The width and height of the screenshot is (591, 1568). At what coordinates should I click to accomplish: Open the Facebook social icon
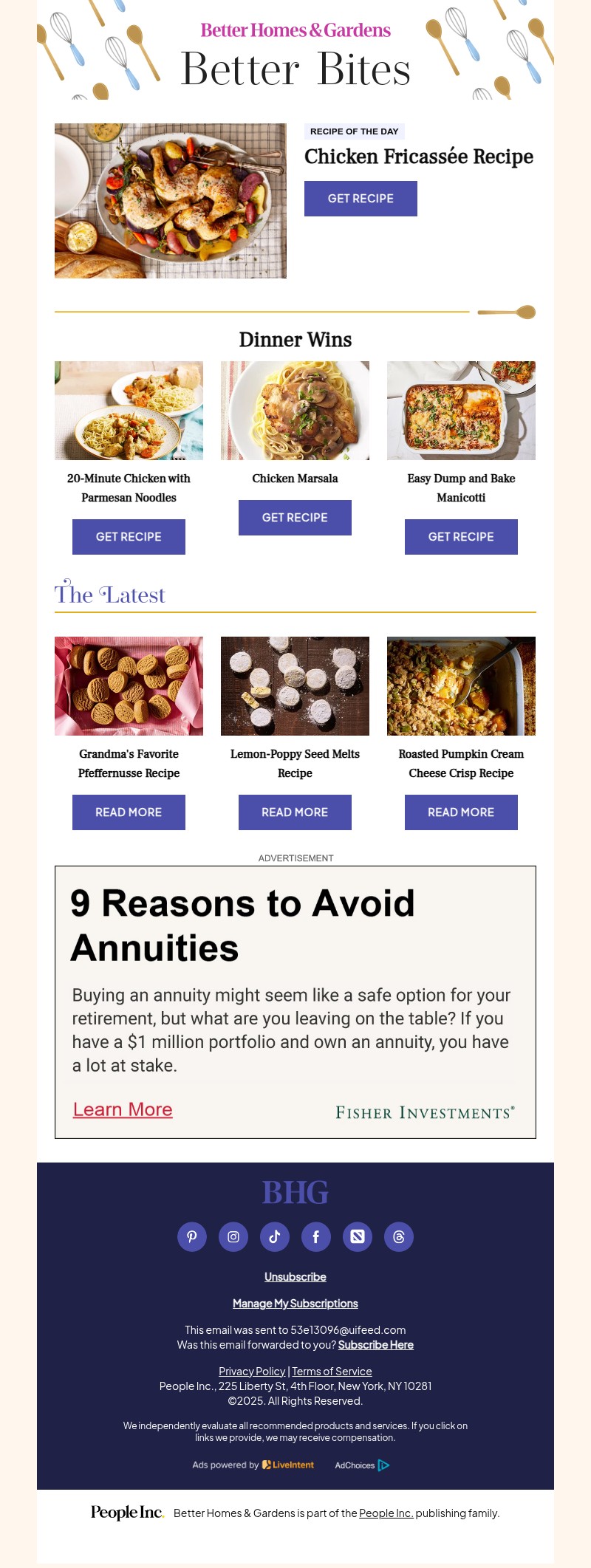(316, 1237)
